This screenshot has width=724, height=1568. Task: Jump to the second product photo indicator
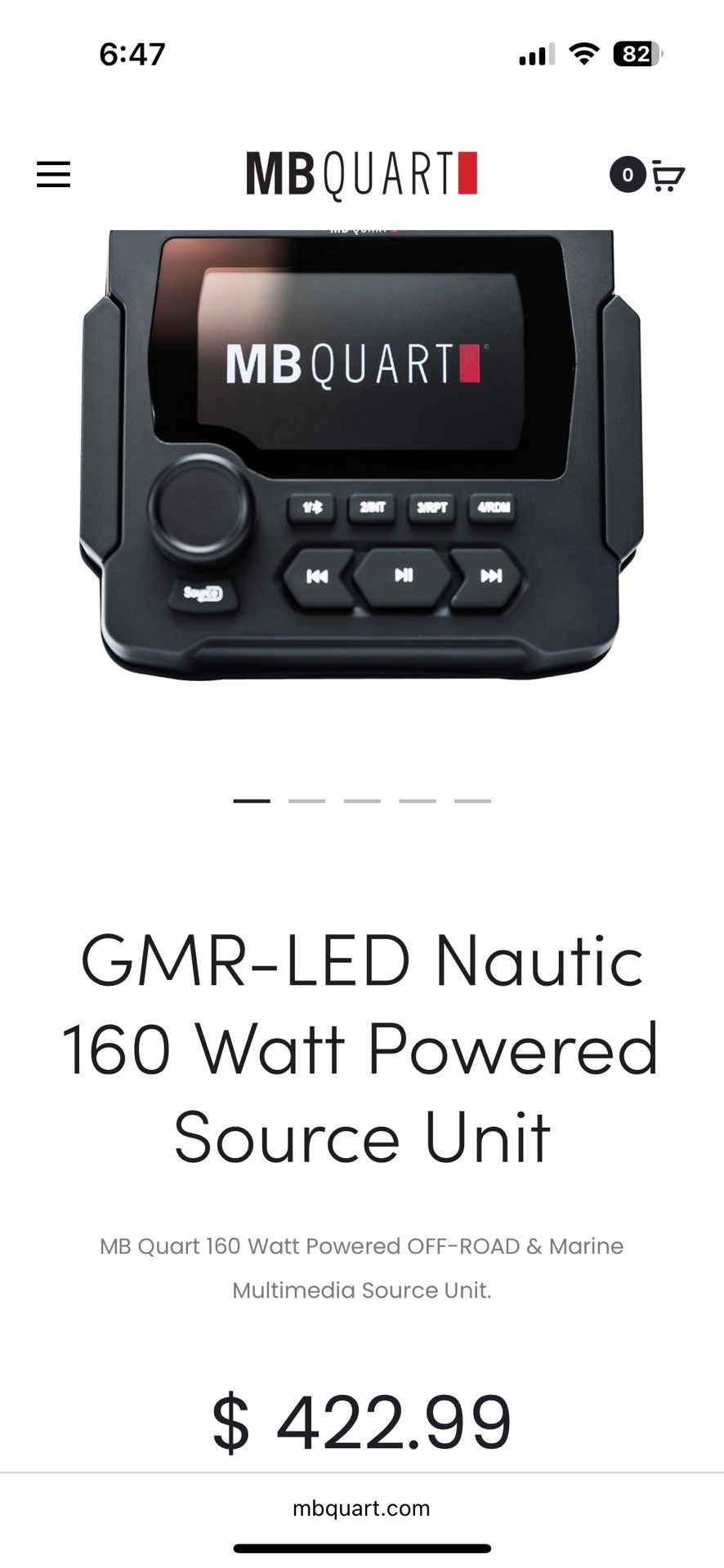pyautogui.click(x=306, y=801)
